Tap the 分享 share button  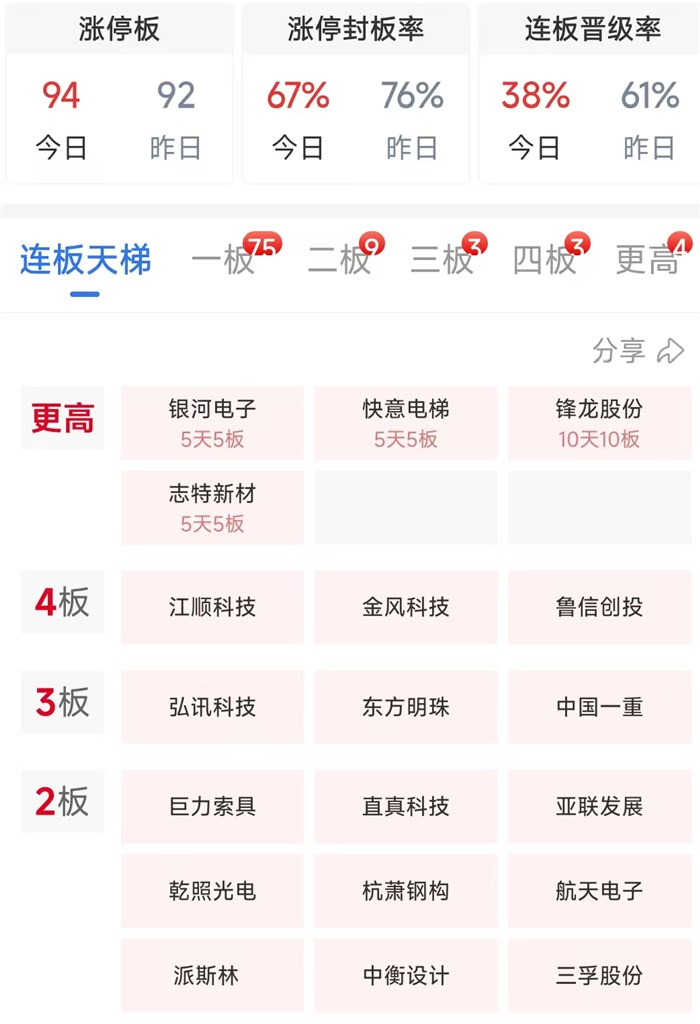[x=638, y=351]
